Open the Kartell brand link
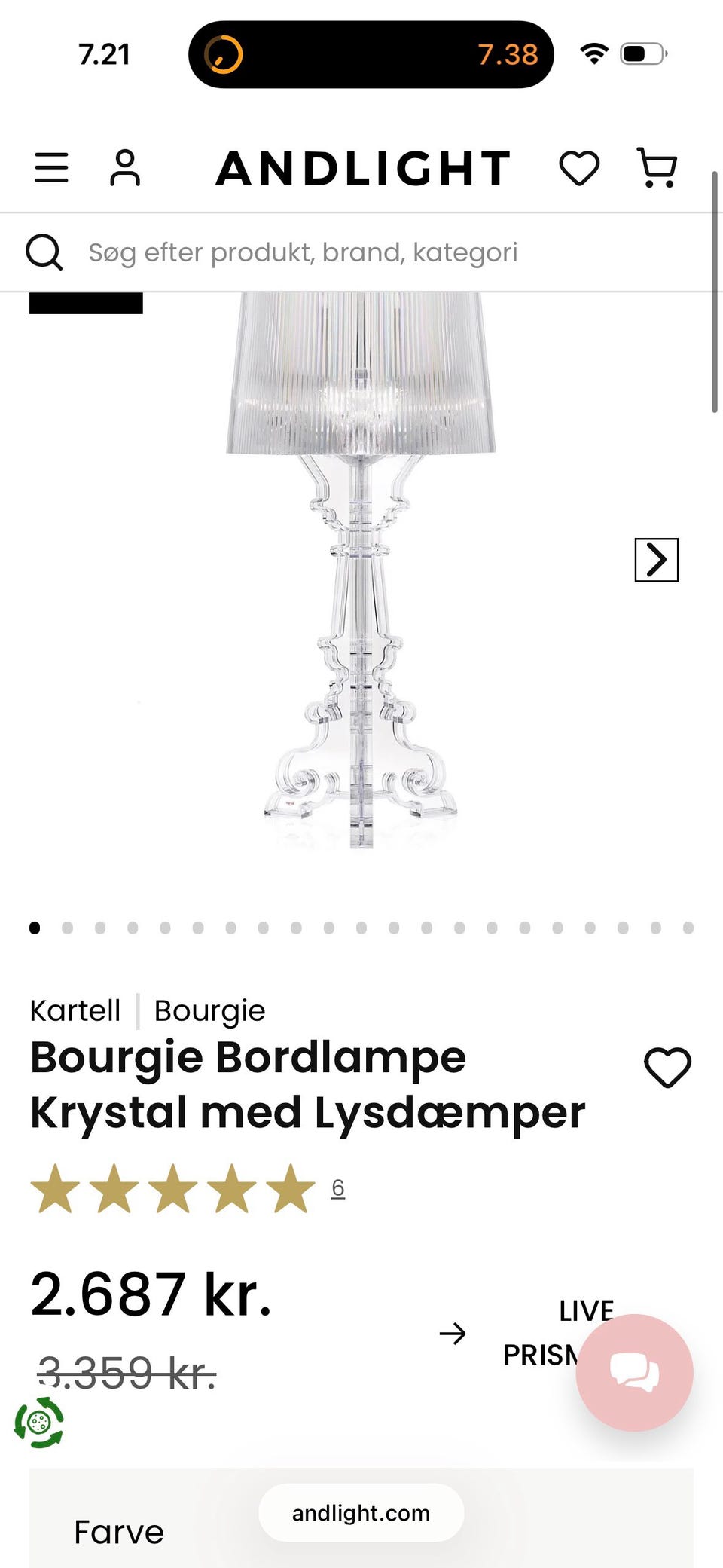This screenshot has height=1568, width=723. (75, 1010)
